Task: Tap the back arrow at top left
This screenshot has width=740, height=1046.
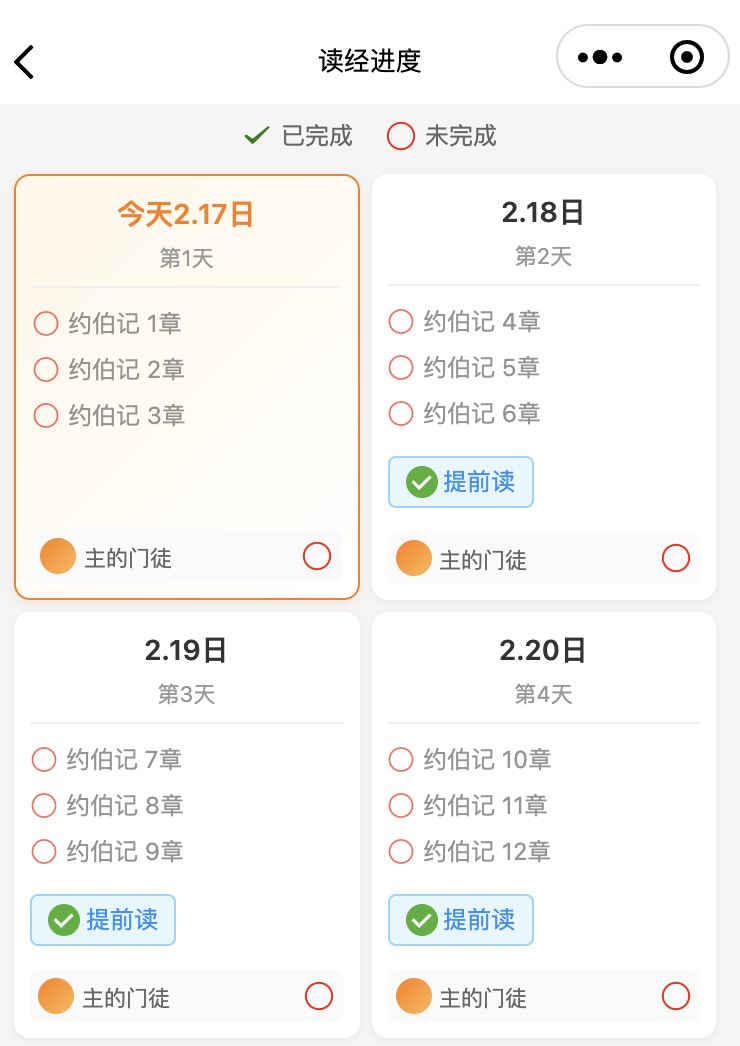Action: (24, 61)
